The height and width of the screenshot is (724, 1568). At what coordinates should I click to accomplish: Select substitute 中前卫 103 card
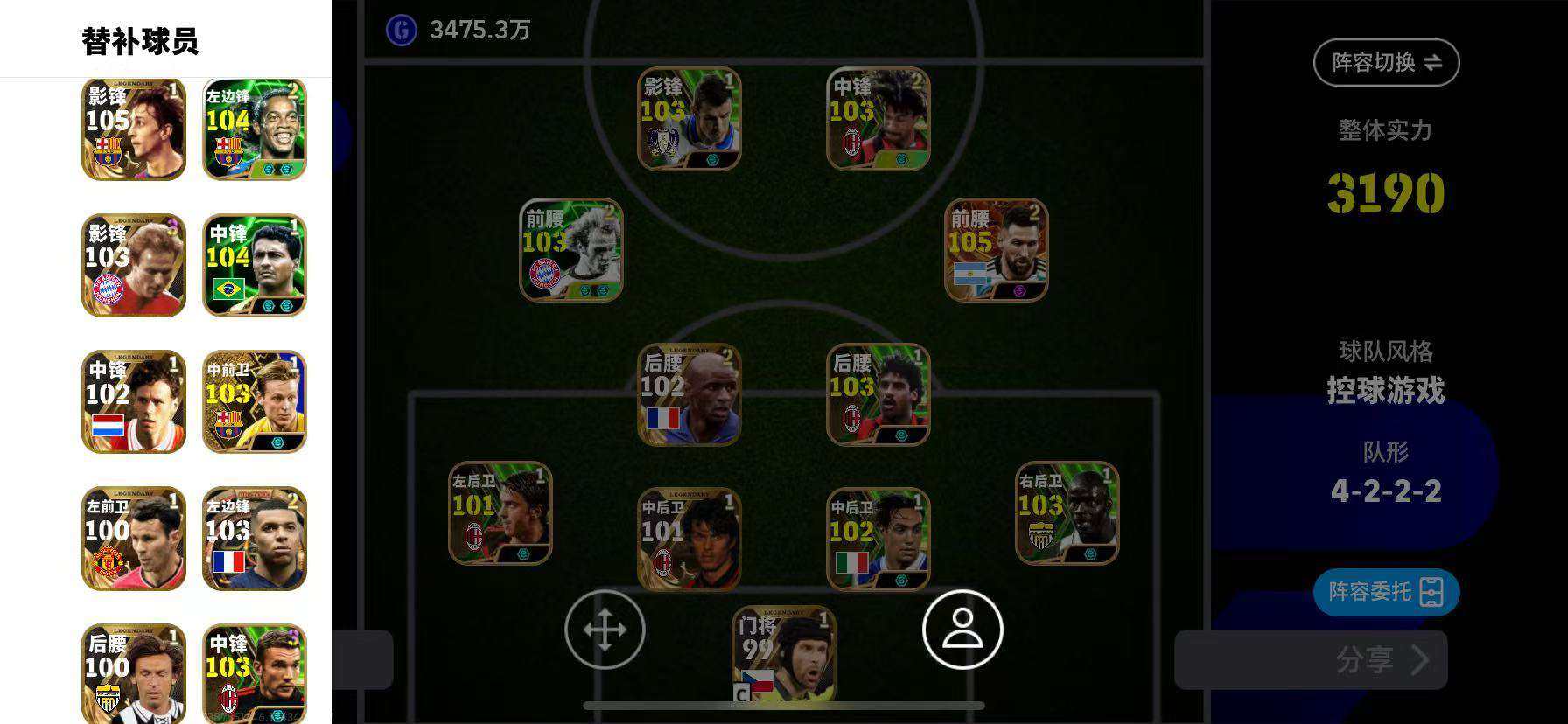[x=255, y=402]
